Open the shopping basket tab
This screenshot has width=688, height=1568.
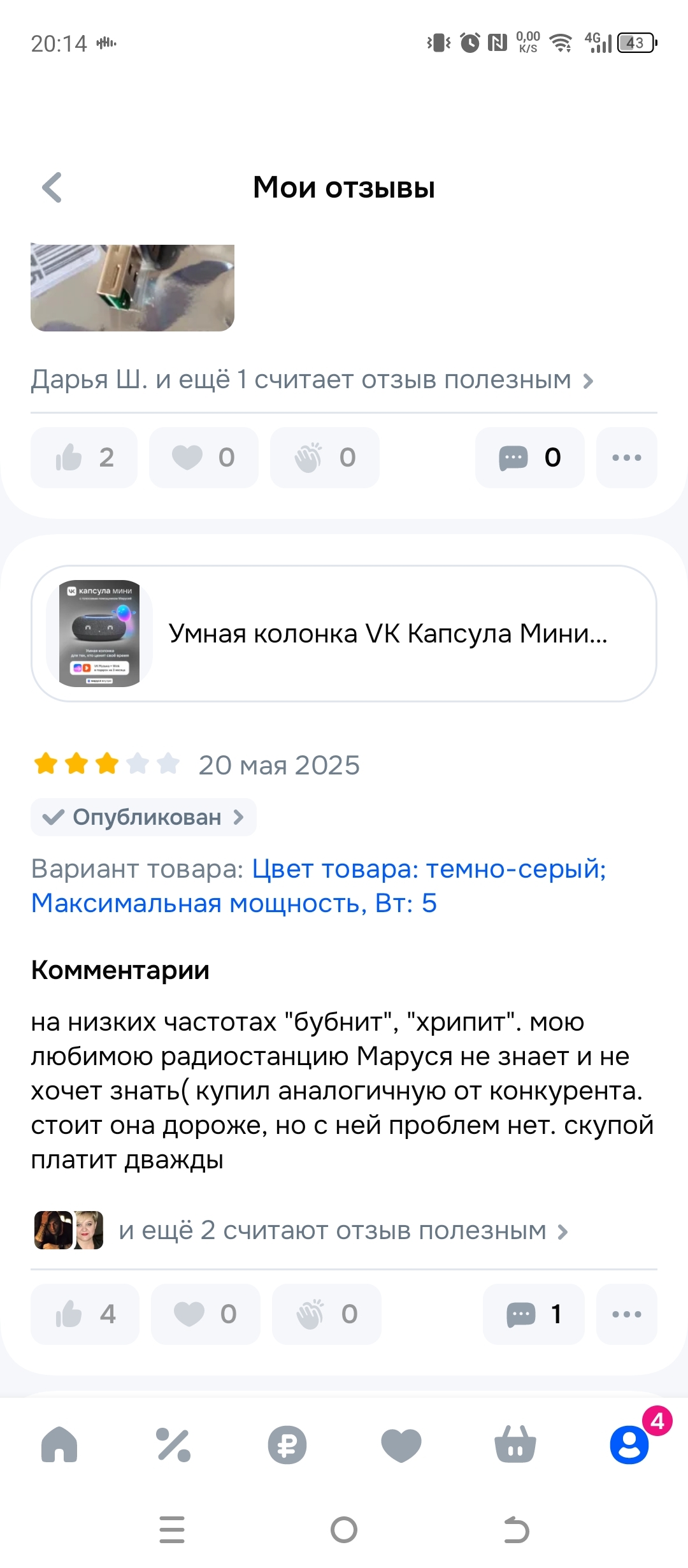(515, 1444)
